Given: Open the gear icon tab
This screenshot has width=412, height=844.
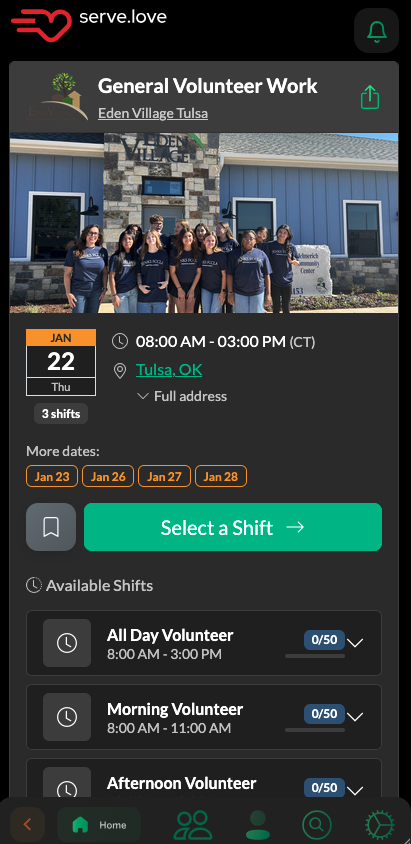Looking at the screenshot, I should pyautogui.click(x=380, y=825).
